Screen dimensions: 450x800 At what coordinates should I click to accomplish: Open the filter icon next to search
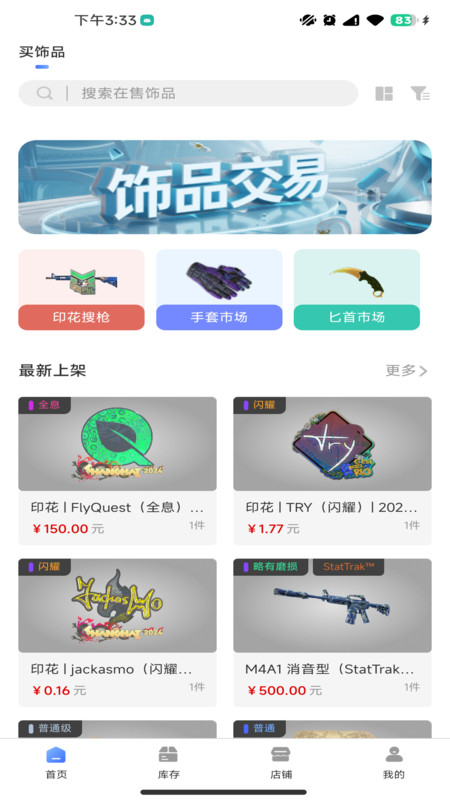(420, 93)
